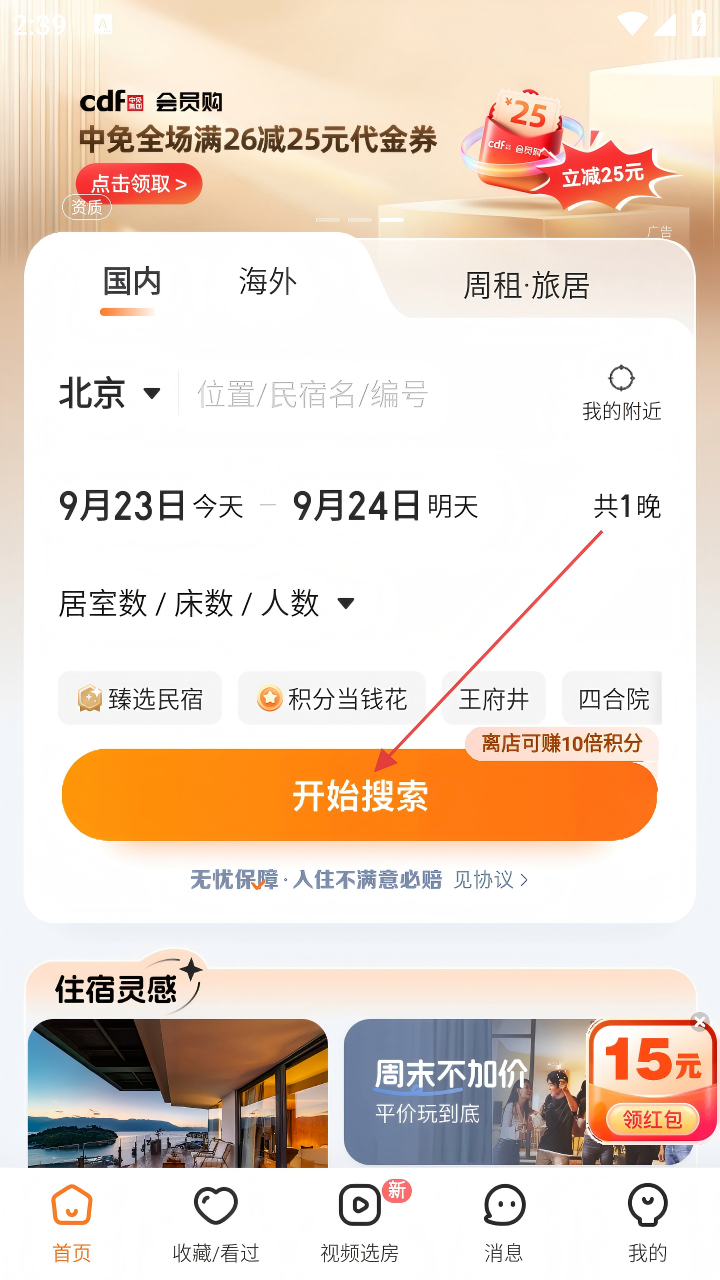Select the 四合院 chip

pyautogui.click(x=612, y=698)
